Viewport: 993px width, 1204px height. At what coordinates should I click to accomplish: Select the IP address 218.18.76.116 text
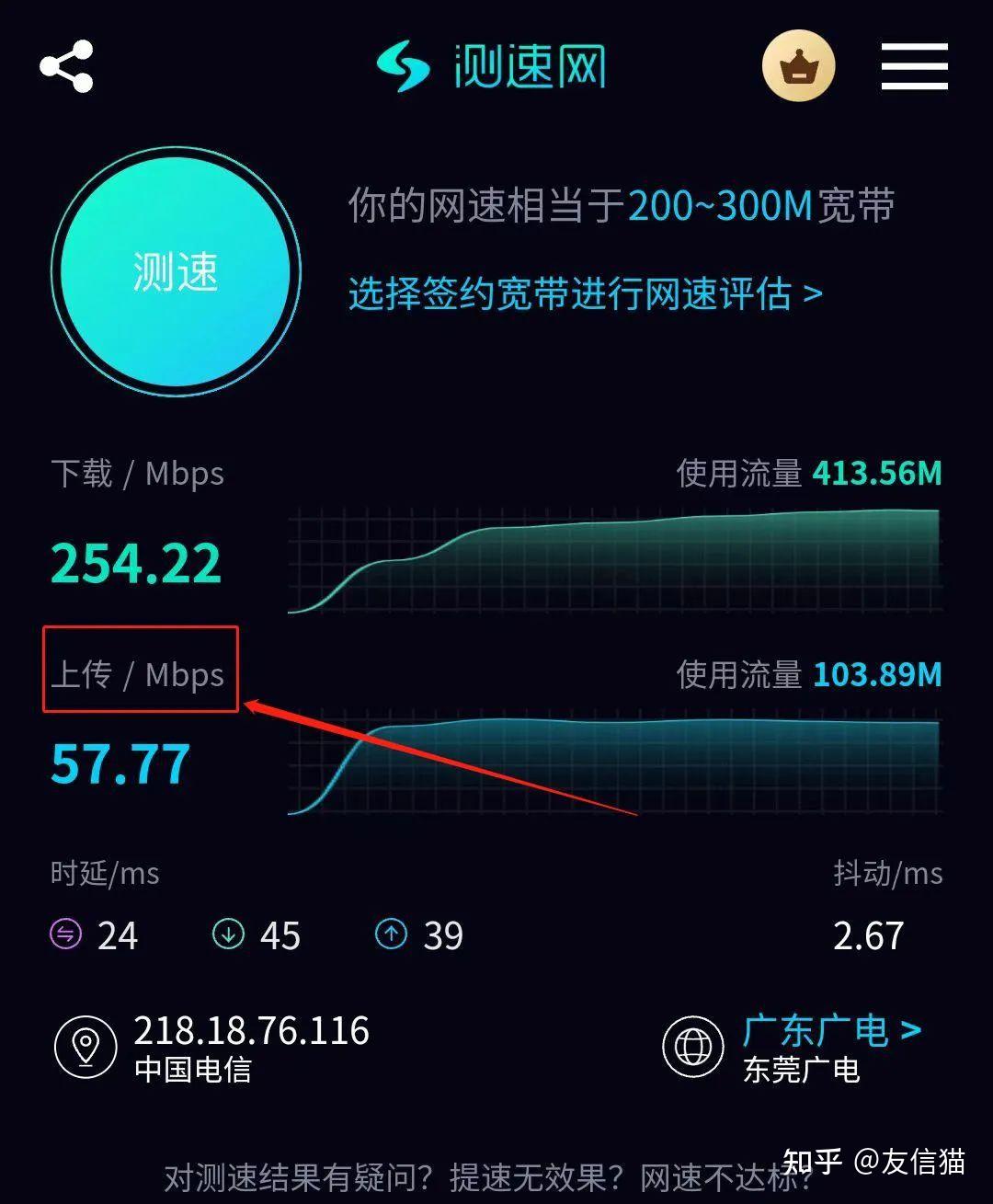coord(251,1031)
